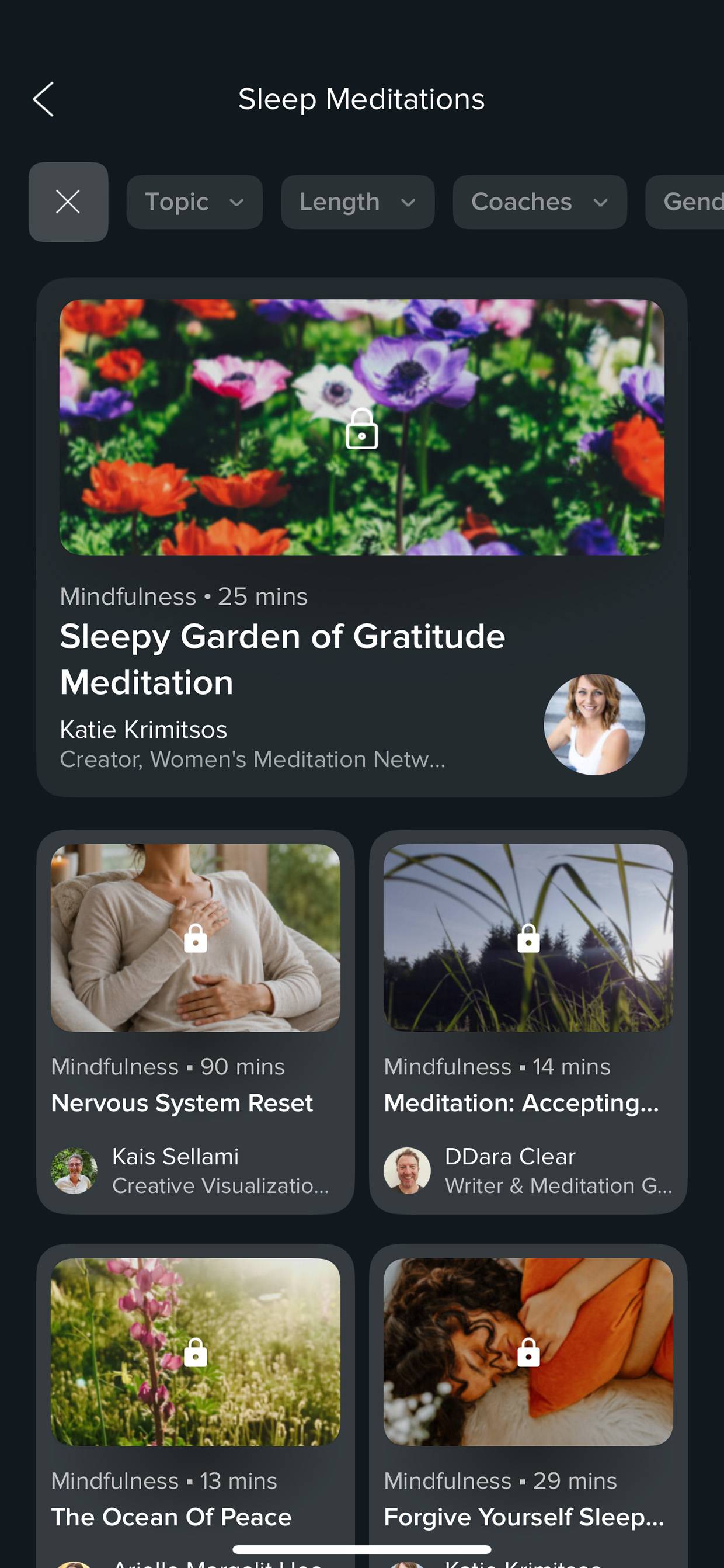
Task: Open Sleepy Garden of Gratitude Meditation card
Action: click(x=361, y=537)
